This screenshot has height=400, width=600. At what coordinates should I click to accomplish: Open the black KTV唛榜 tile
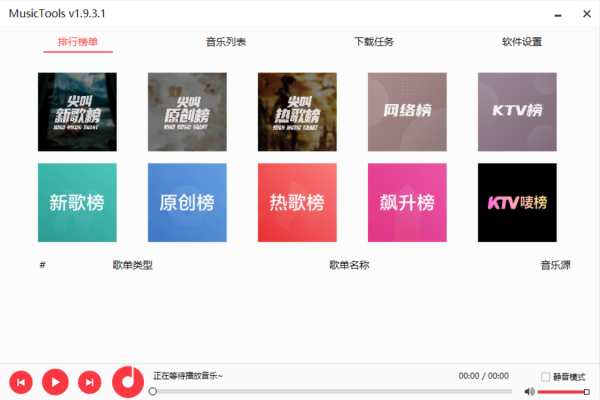pyautogui.click(x=517, y=203)
